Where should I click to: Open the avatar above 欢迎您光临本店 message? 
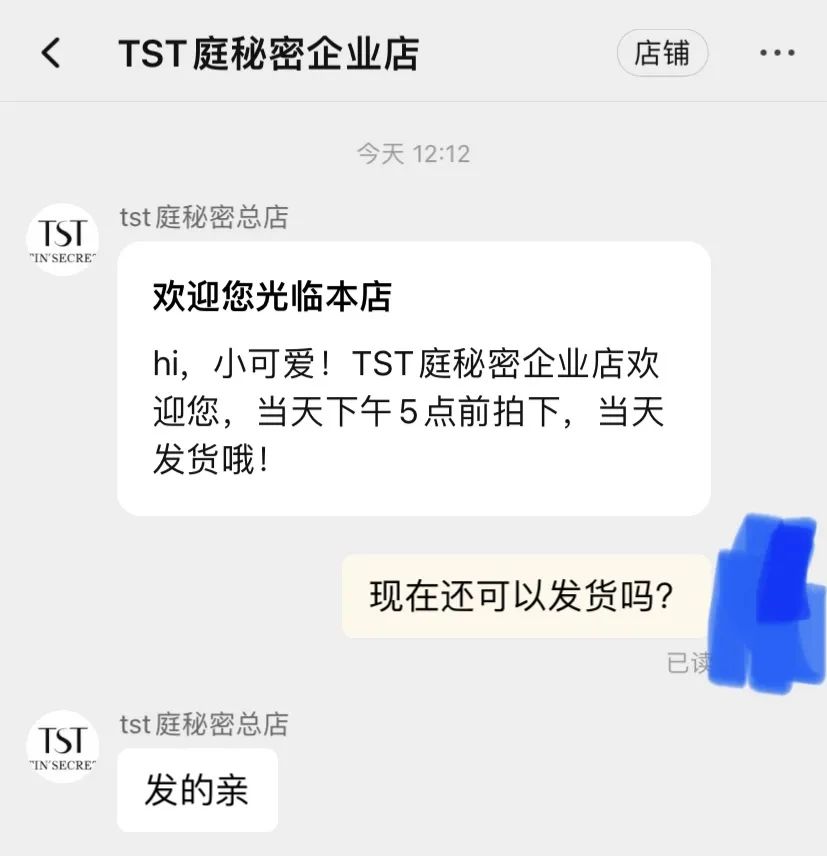tap(62, 240)
